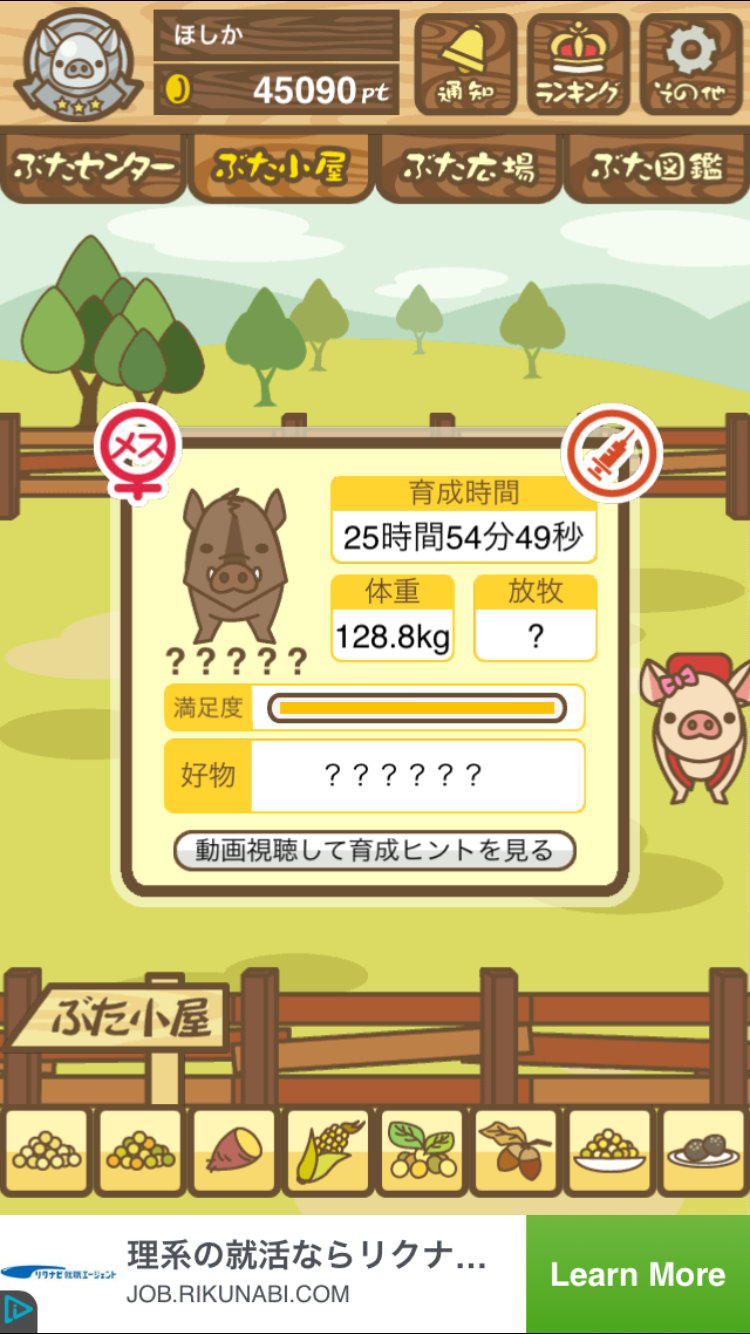The height and width of the screenshot is (1334, 750).
Task: Choose the acorns food item
Action: 515,1152
